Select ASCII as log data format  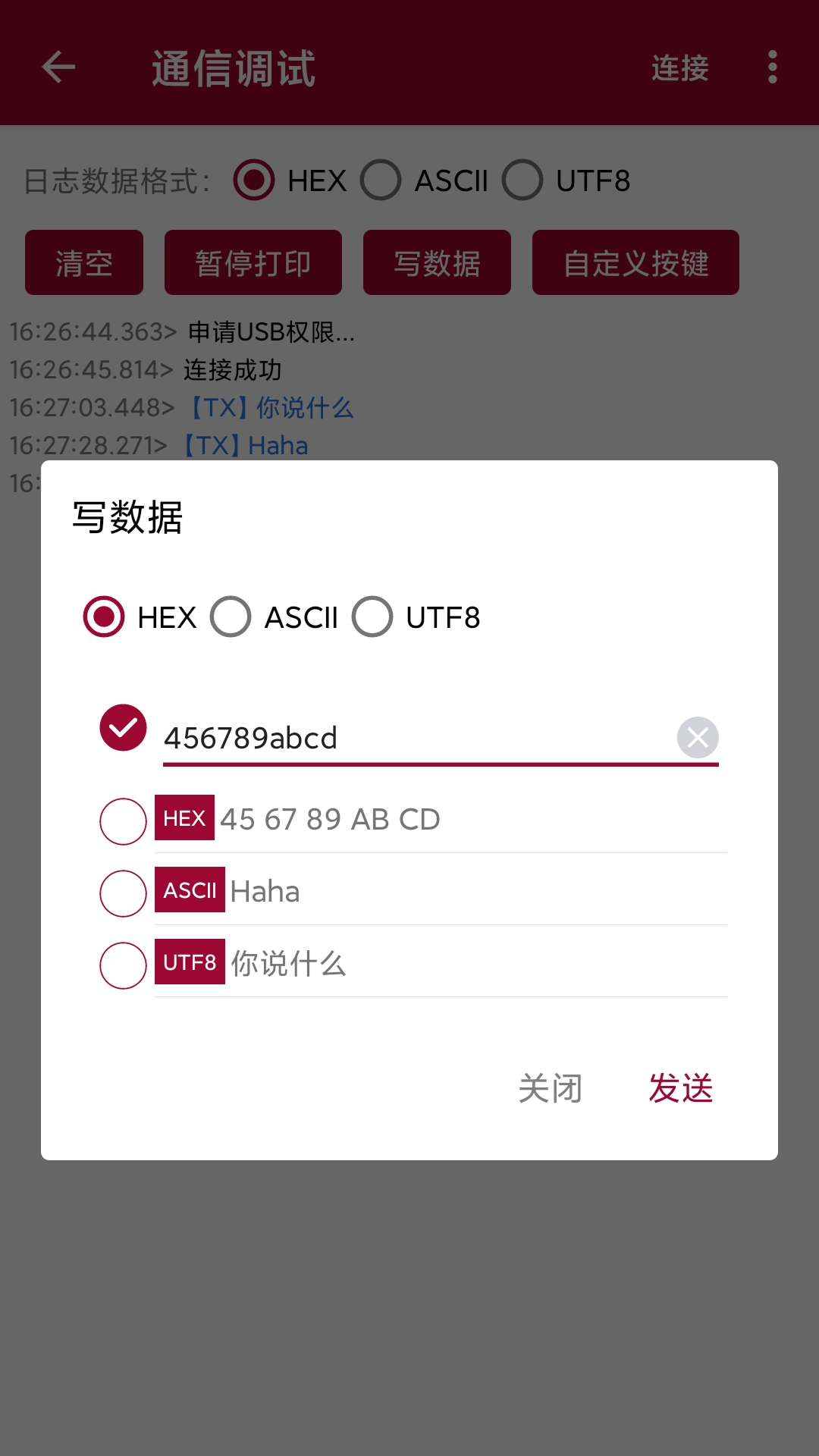[381, 180]
